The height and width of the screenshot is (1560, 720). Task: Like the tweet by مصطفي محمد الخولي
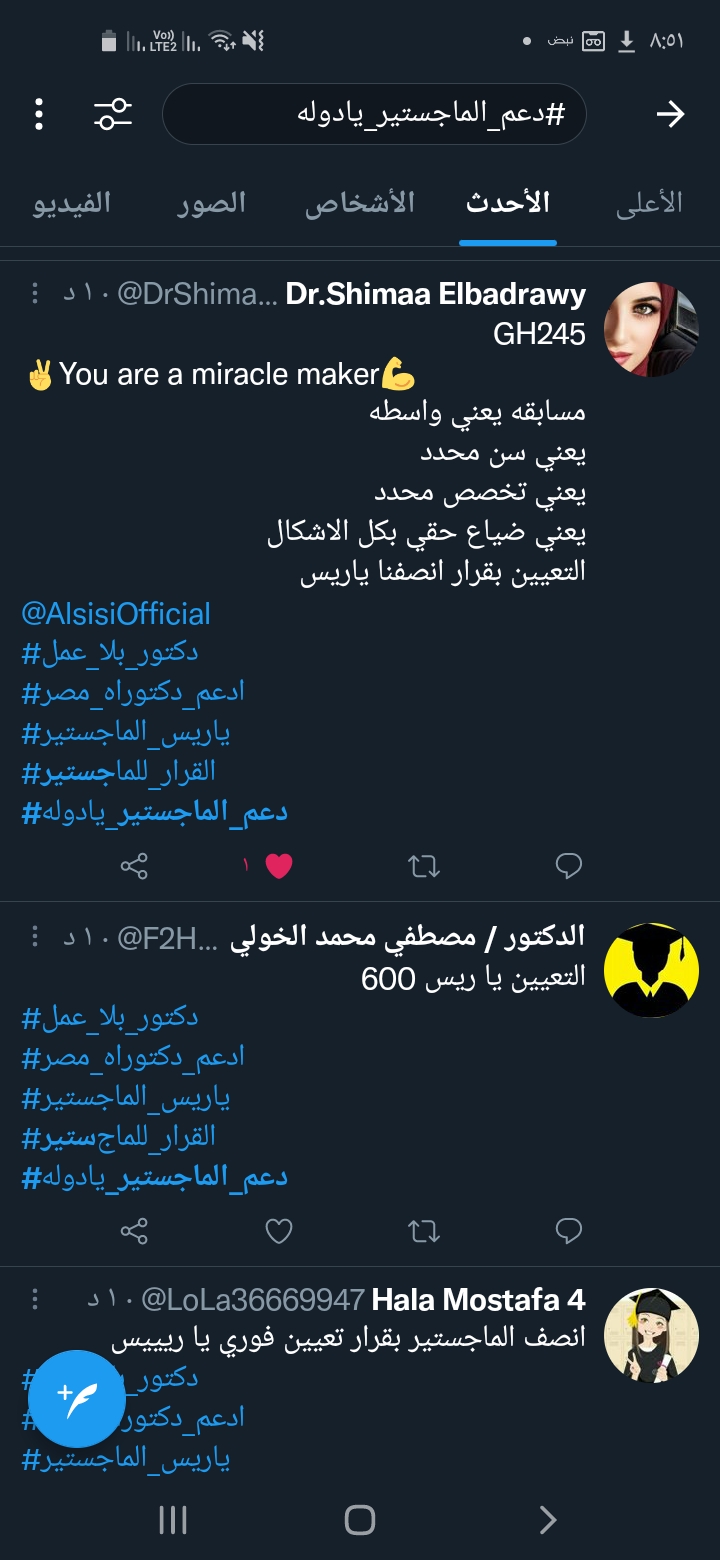[278, 1230]
